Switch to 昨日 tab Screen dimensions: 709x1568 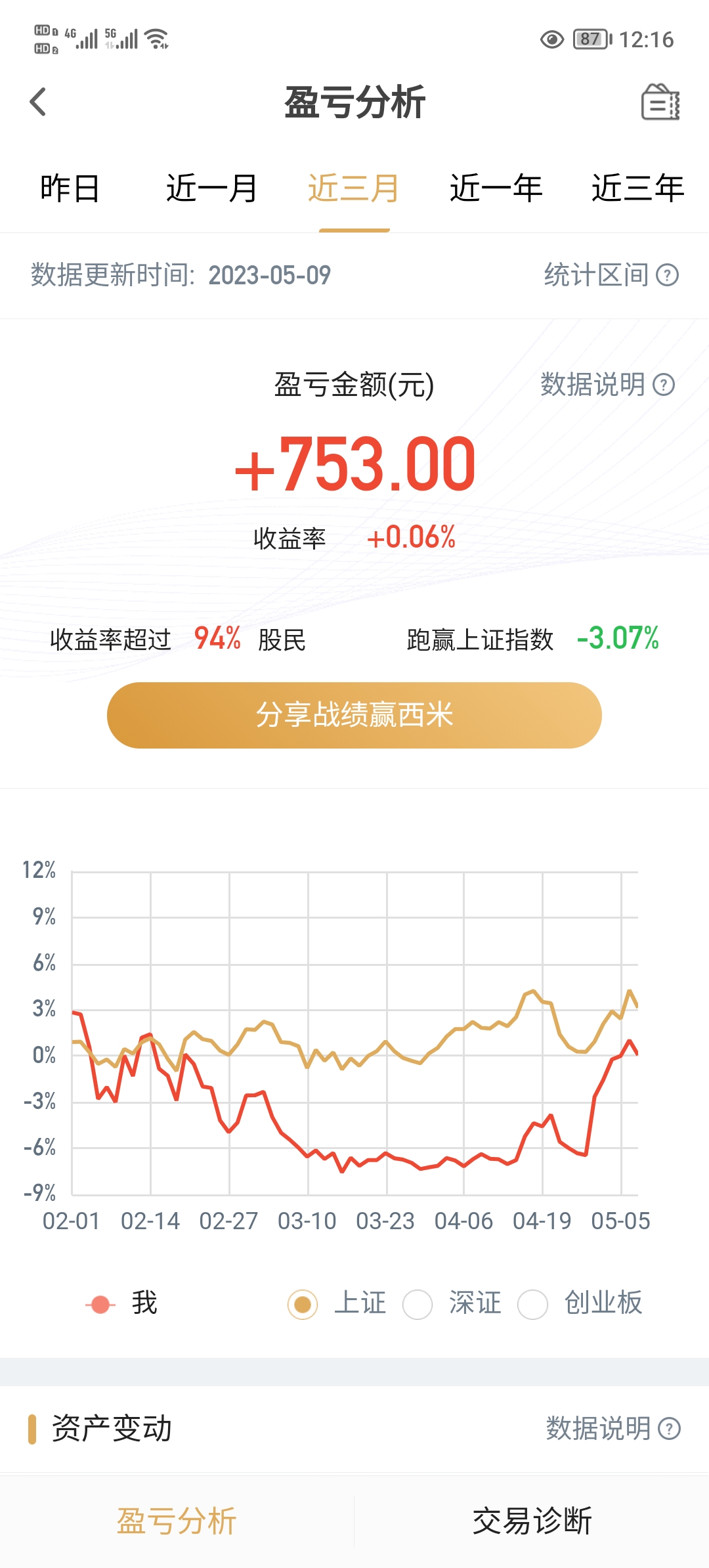pos(70,188)
